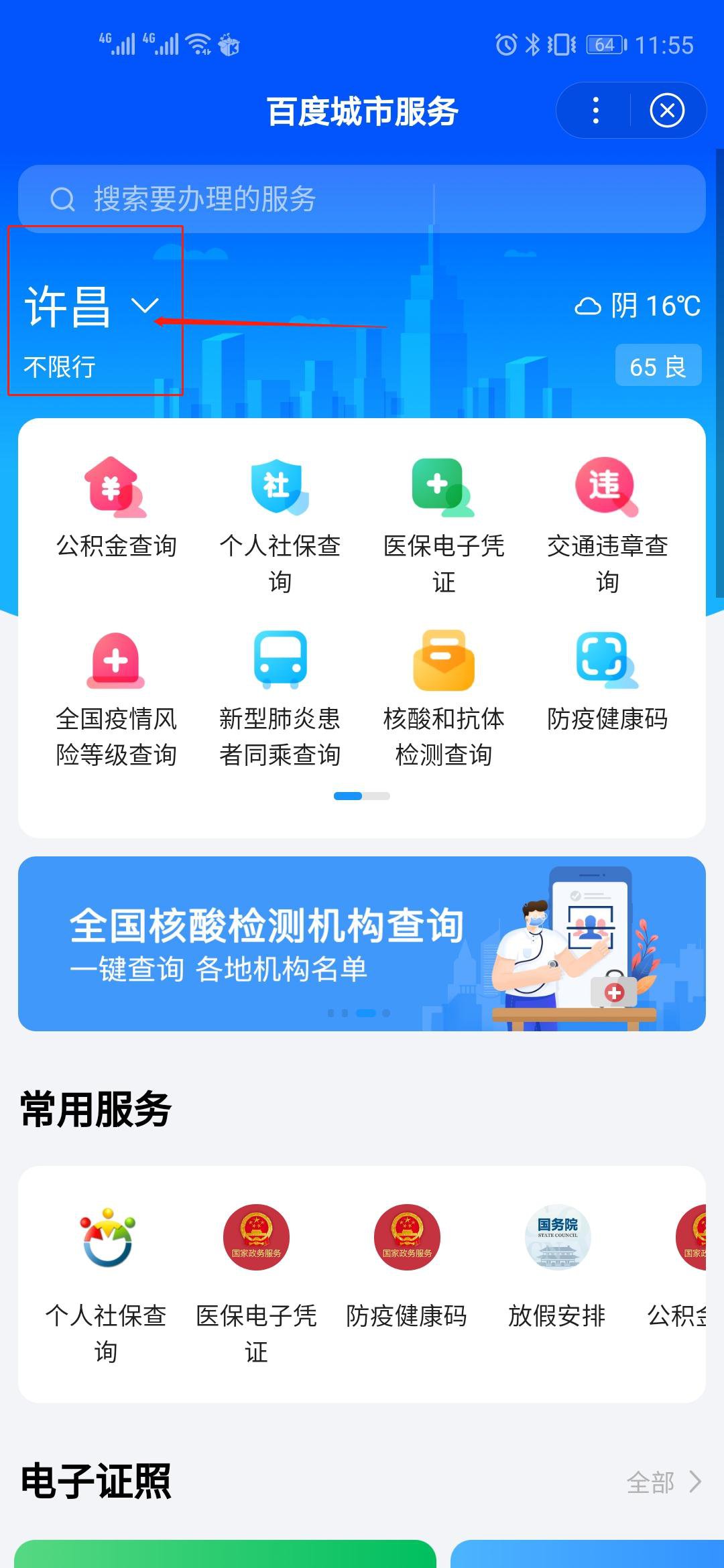Open 全国疫情风险等级查询

point(116,697)
